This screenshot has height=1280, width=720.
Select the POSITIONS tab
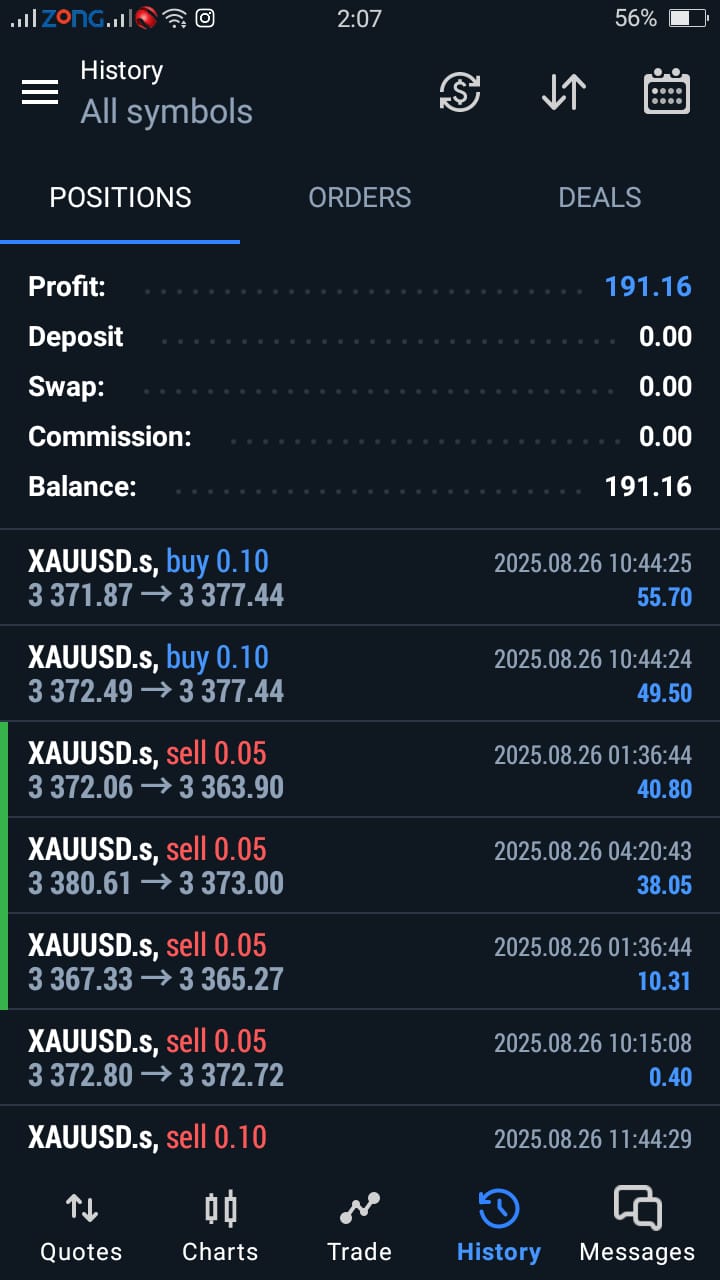[120, 197]
